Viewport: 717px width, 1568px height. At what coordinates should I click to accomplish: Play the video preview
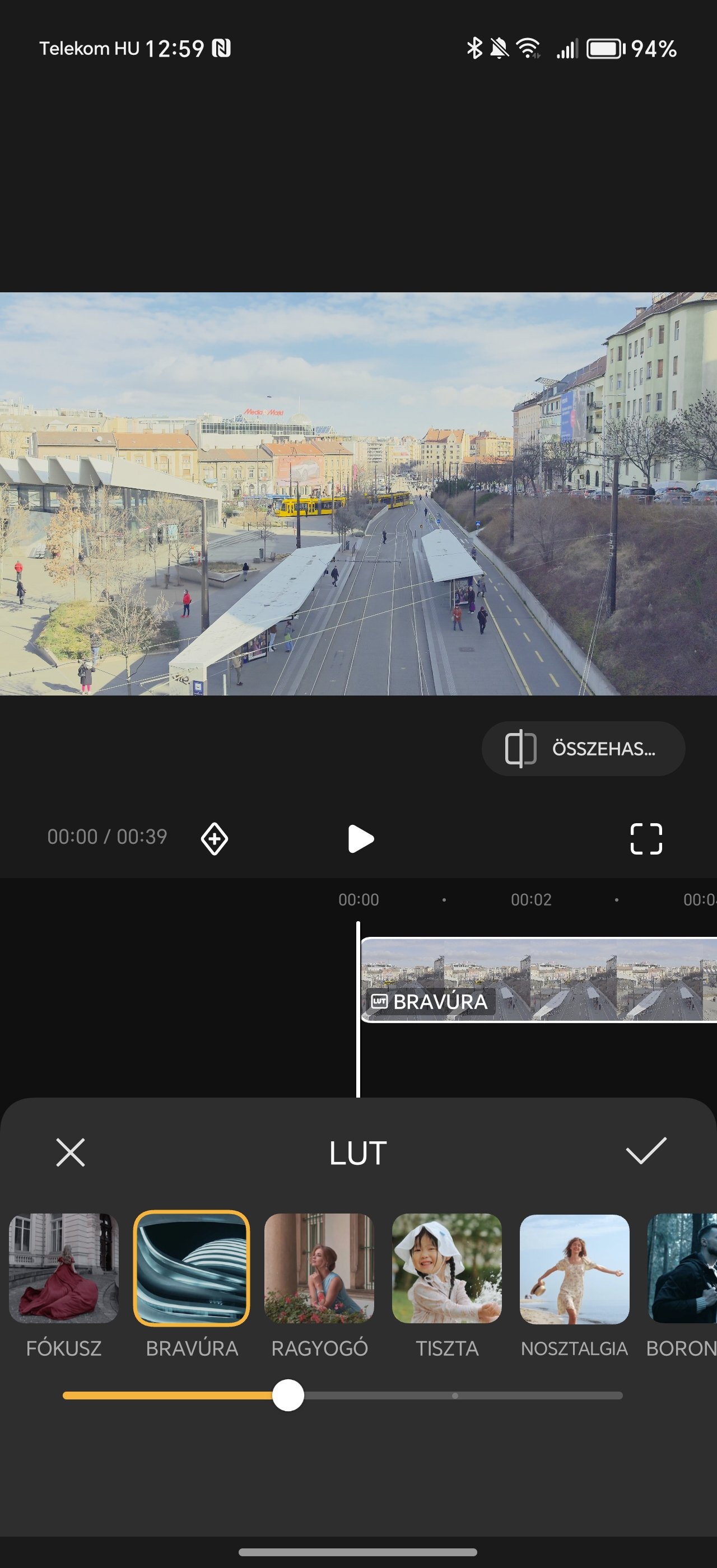click(x=360, y=839)
